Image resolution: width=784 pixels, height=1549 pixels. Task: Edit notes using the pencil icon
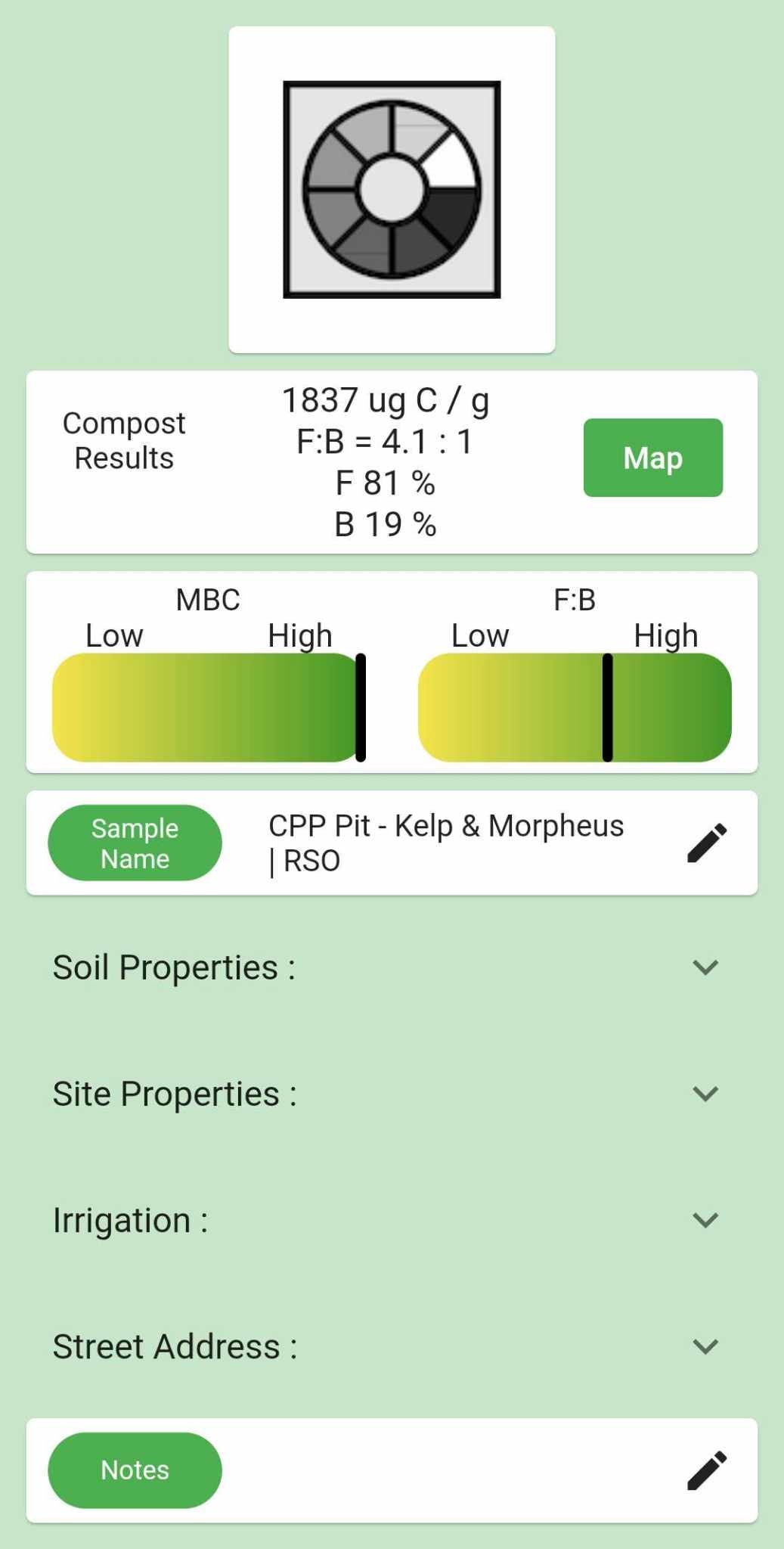pyautogui.click(x=707, y=1470)
